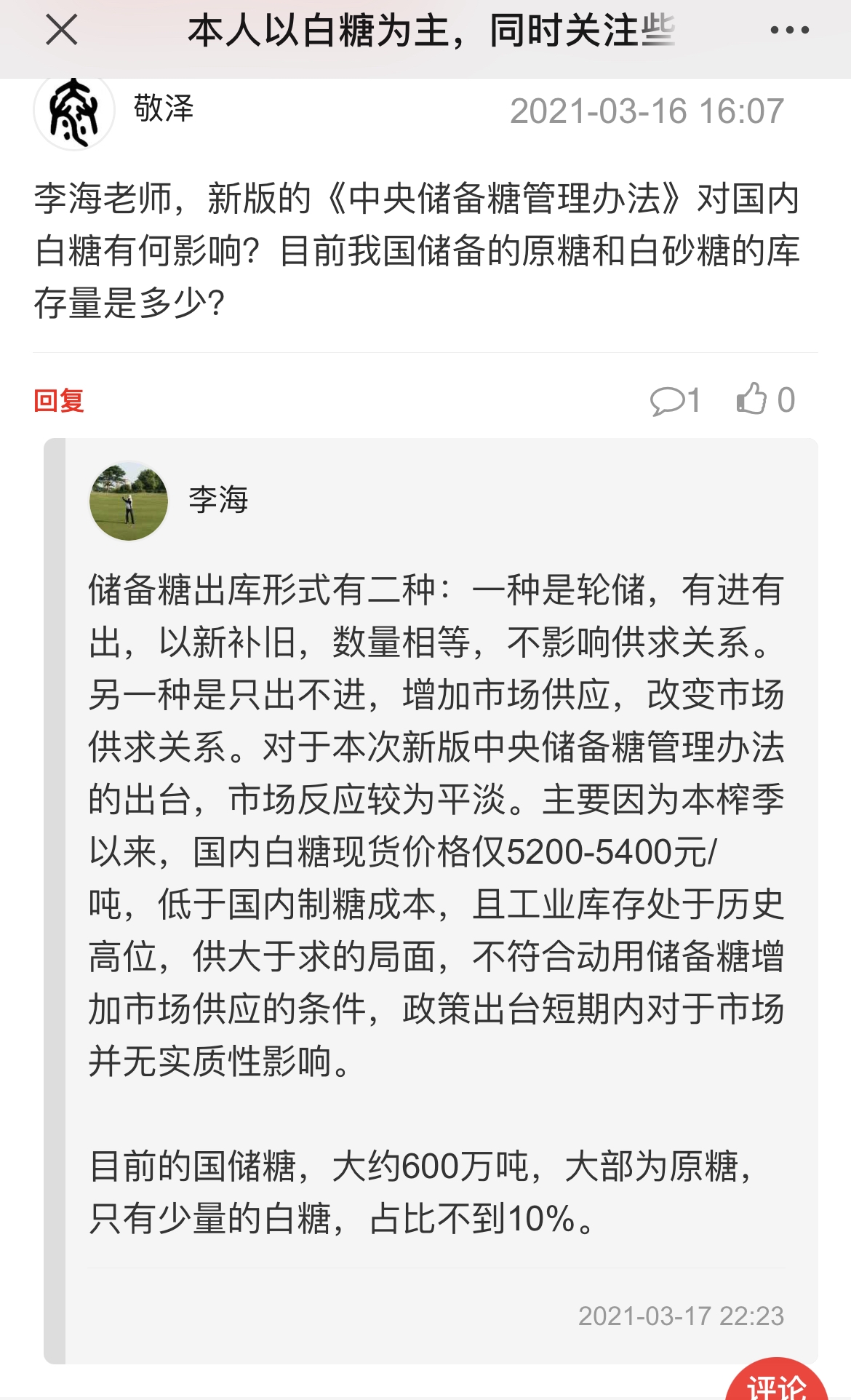The image size is (851, 1400).
Task: Open 李海's profile avatar
Action: 129,501
